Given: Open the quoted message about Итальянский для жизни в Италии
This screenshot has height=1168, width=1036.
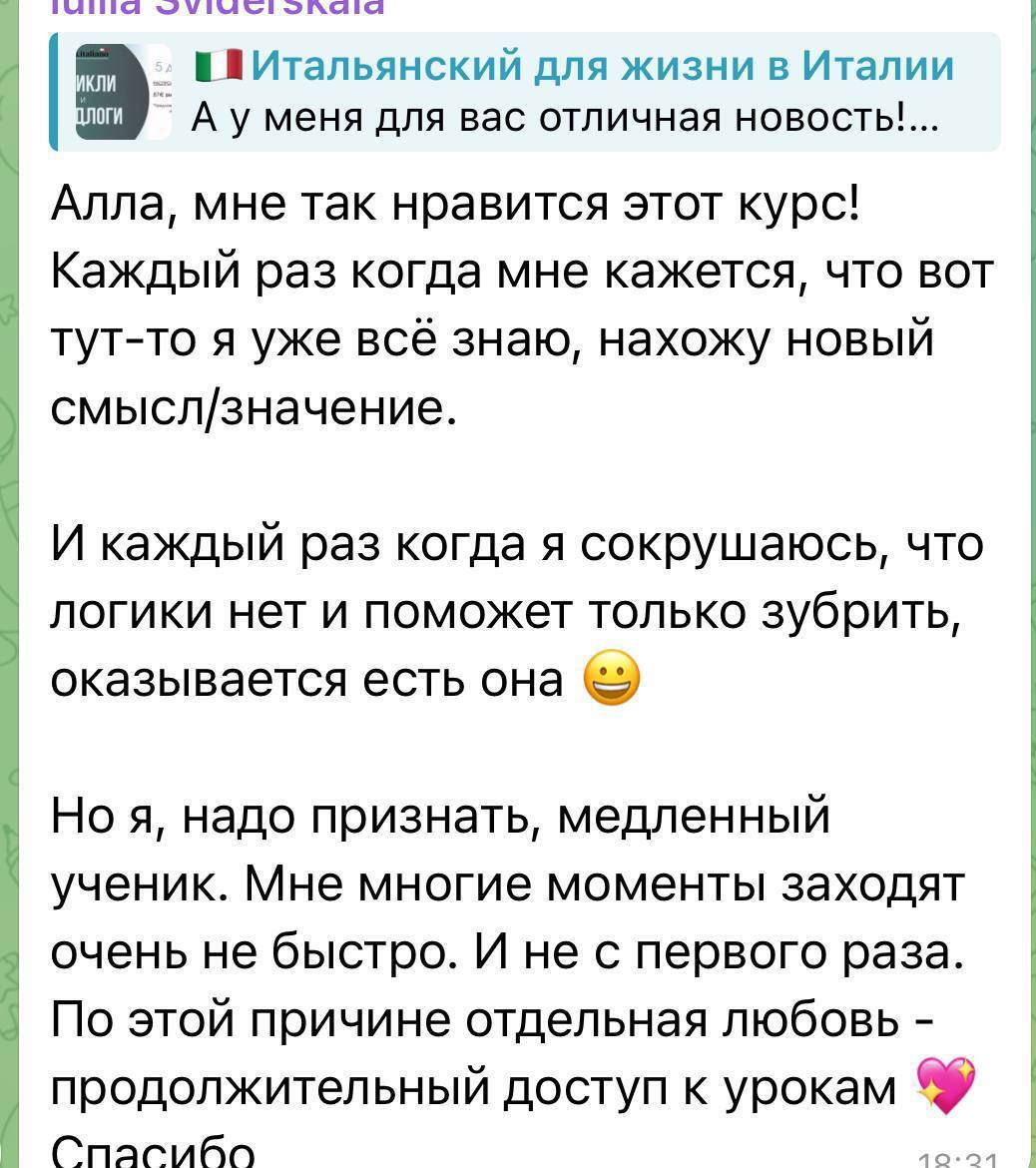Looking at the screenshot, I should pos(559,92).
